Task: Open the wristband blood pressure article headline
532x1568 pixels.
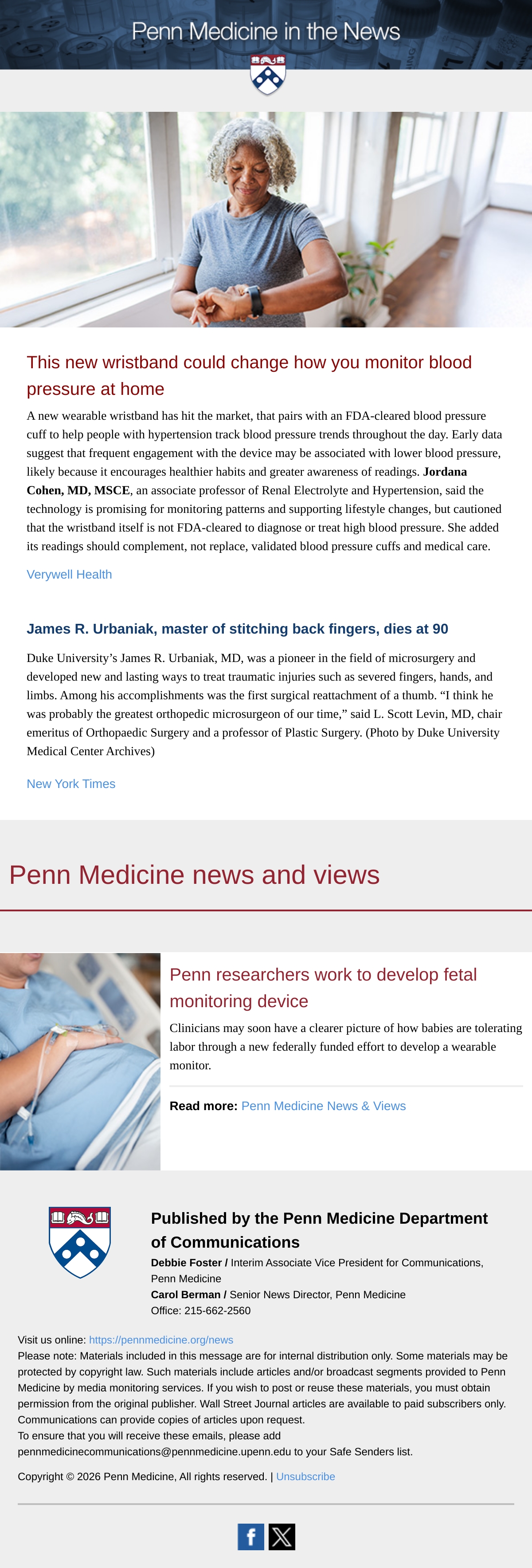Action: [249, 375]
